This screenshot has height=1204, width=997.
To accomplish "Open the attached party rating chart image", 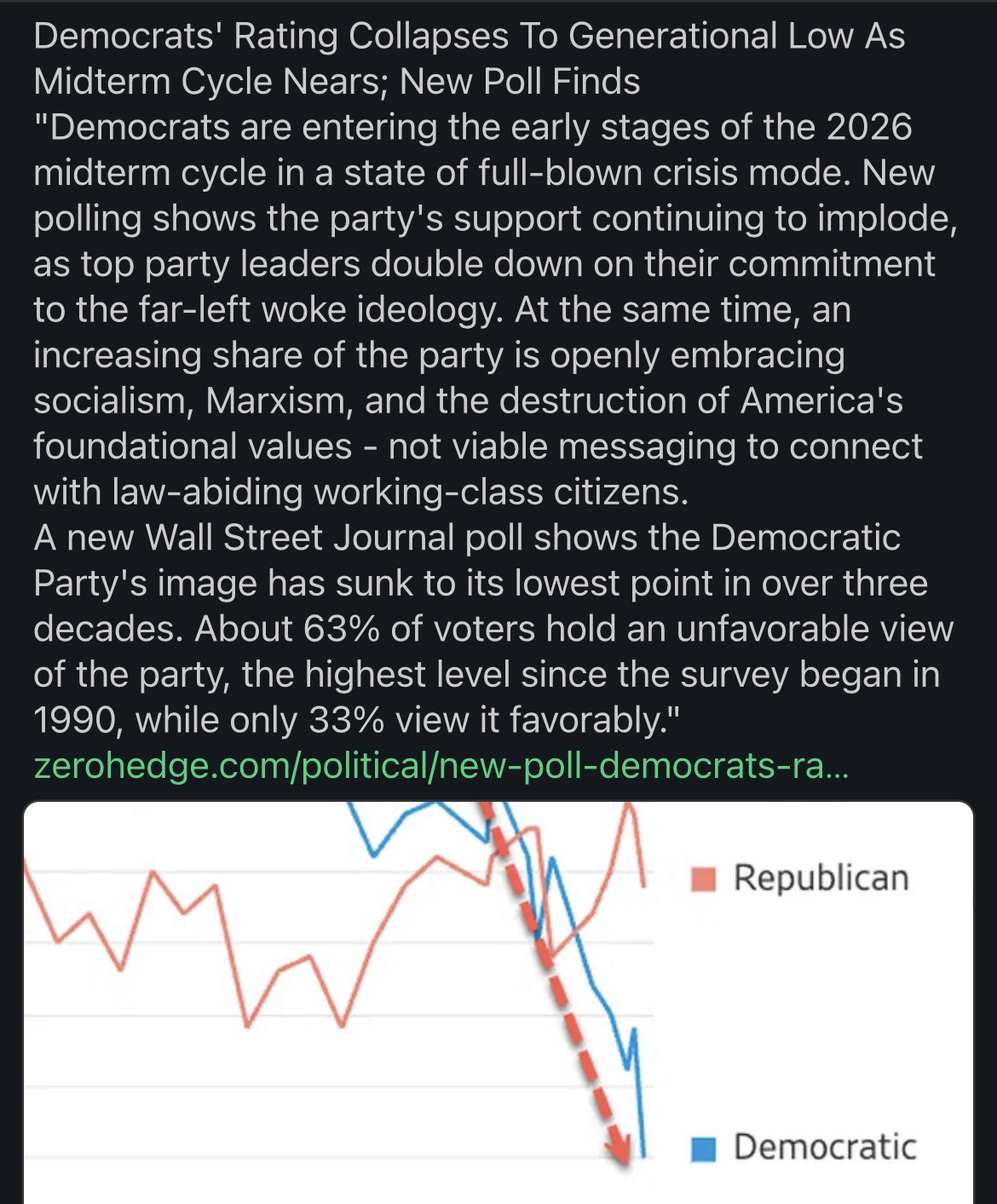I will click(x=498, y=1002).
